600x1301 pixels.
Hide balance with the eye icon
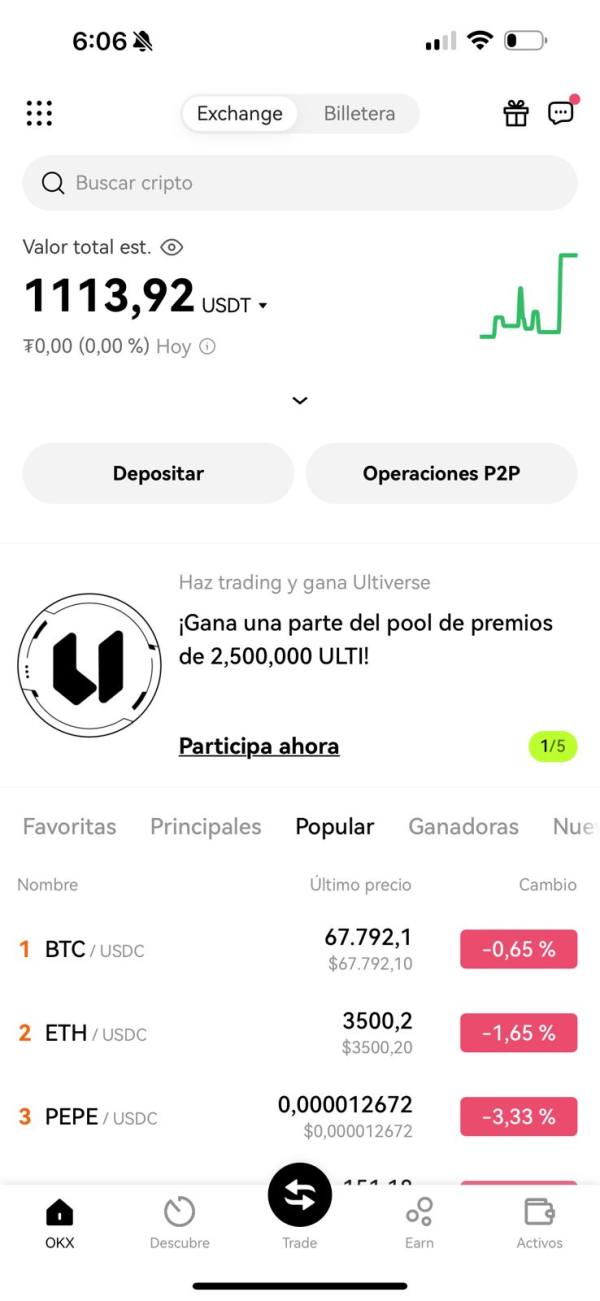click(172, 247)
